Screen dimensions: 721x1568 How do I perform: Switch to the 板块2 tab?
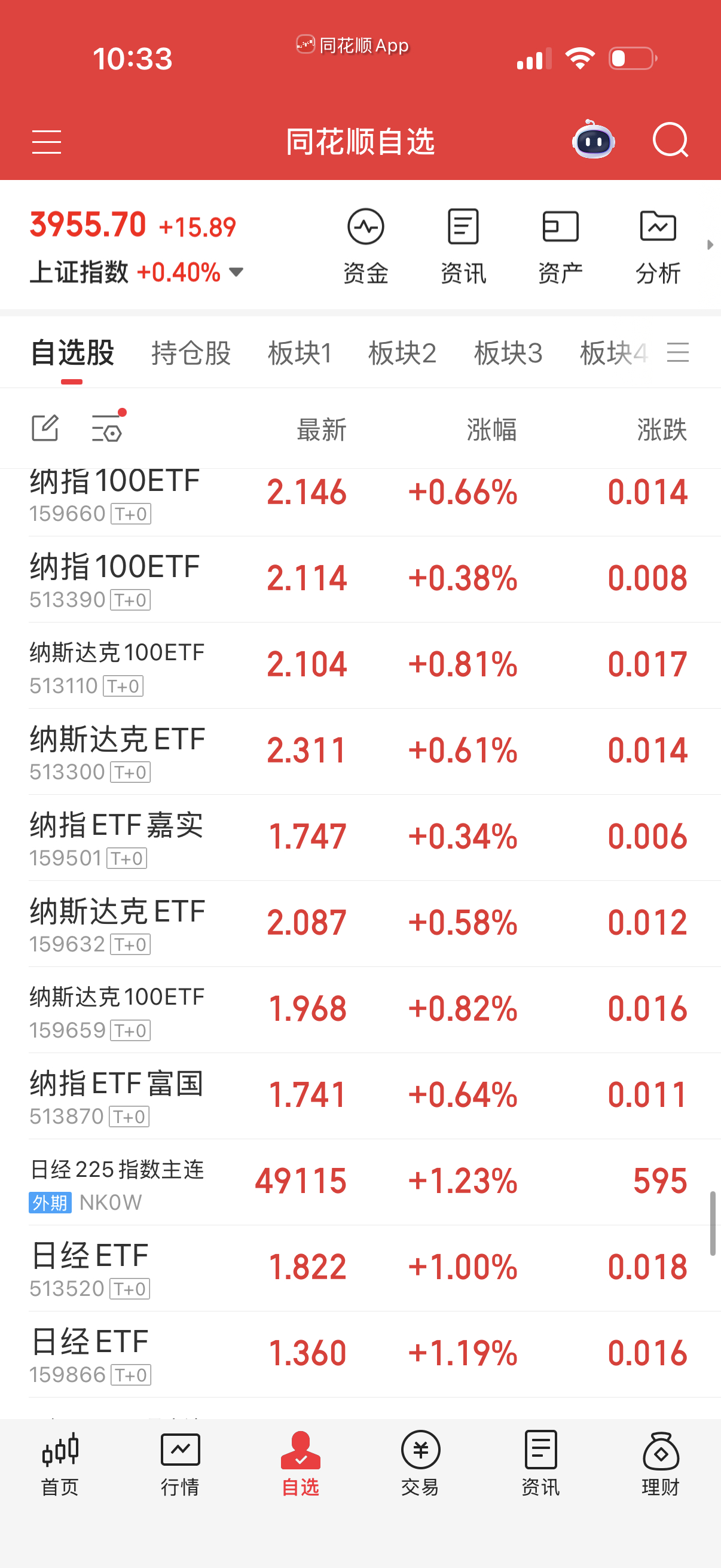click(402, 353)
